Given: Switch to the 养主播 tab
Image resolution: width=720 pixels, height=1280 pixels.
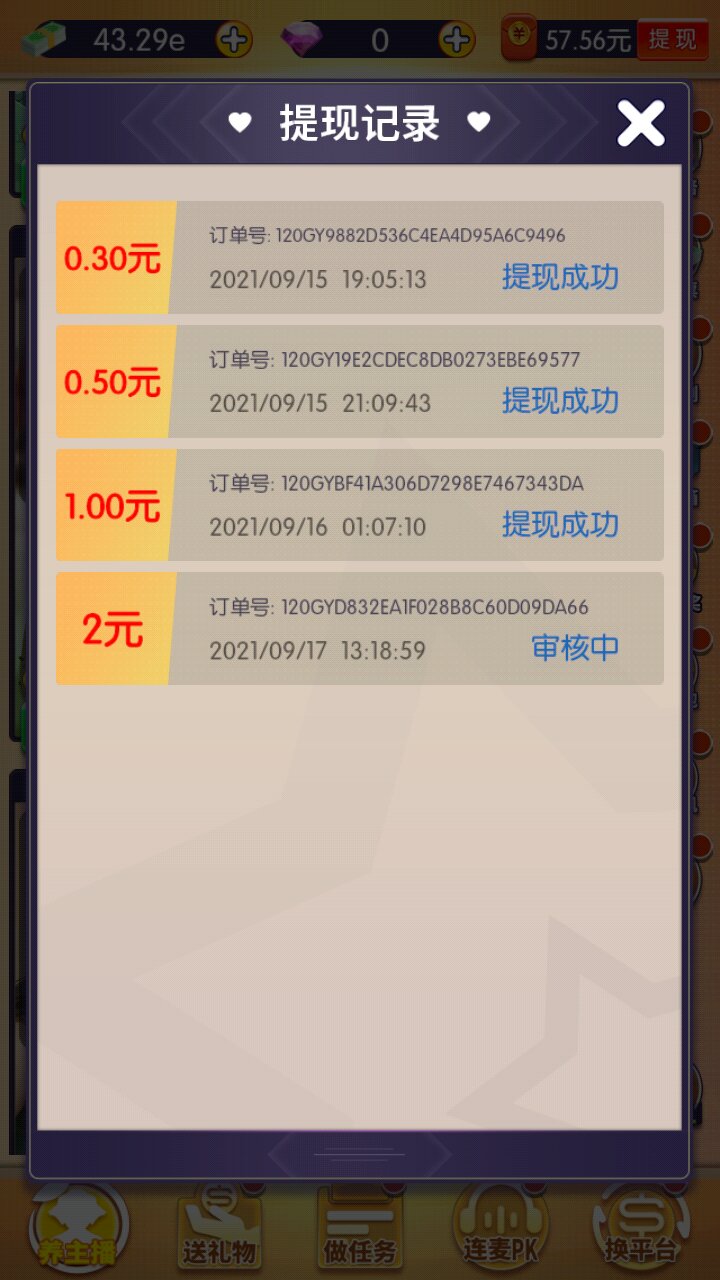Looking at the screenshot, I should pos(78,1228).
